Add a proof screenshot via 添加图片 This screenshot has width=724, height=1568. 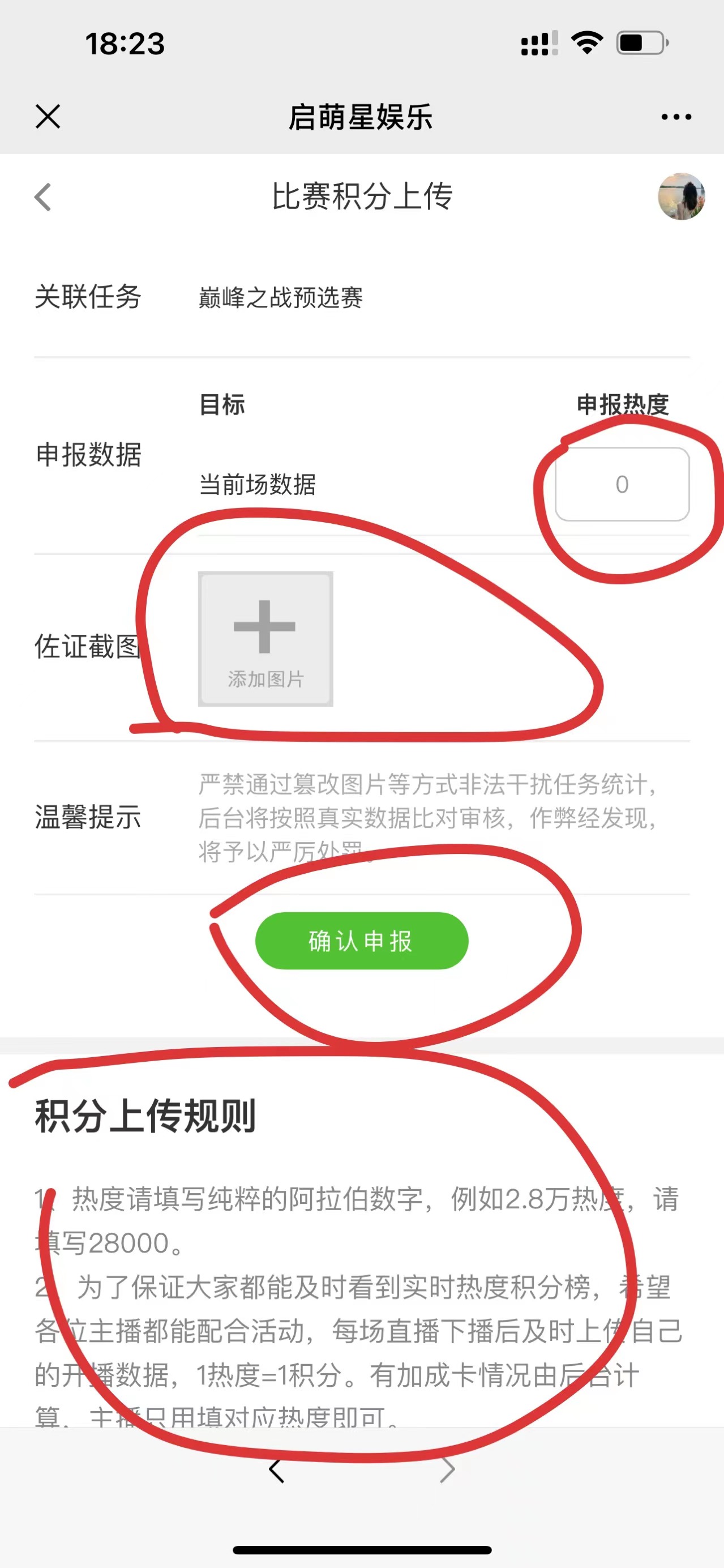pyautogui.click(x=265, y=639)
